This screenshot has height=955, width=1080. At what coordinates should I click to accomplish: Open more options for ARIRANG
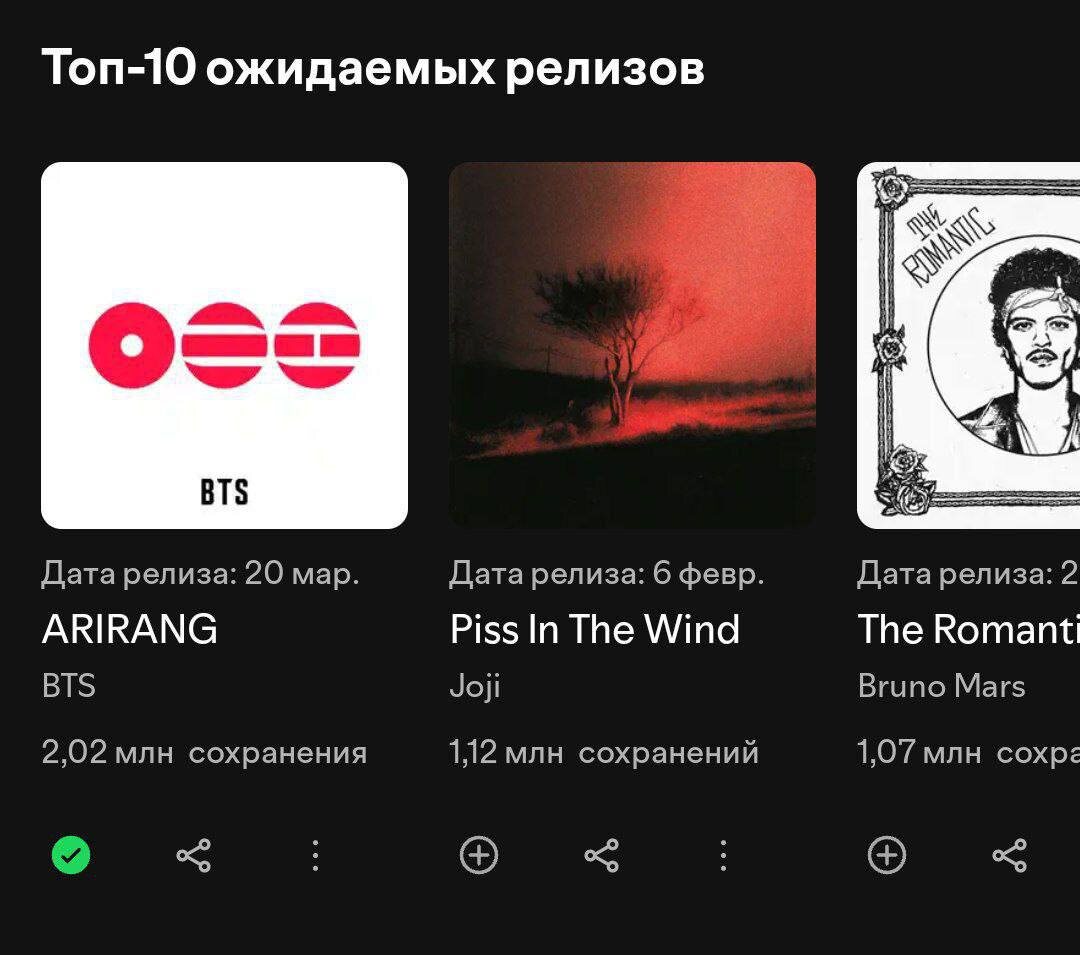click(315, 855)
